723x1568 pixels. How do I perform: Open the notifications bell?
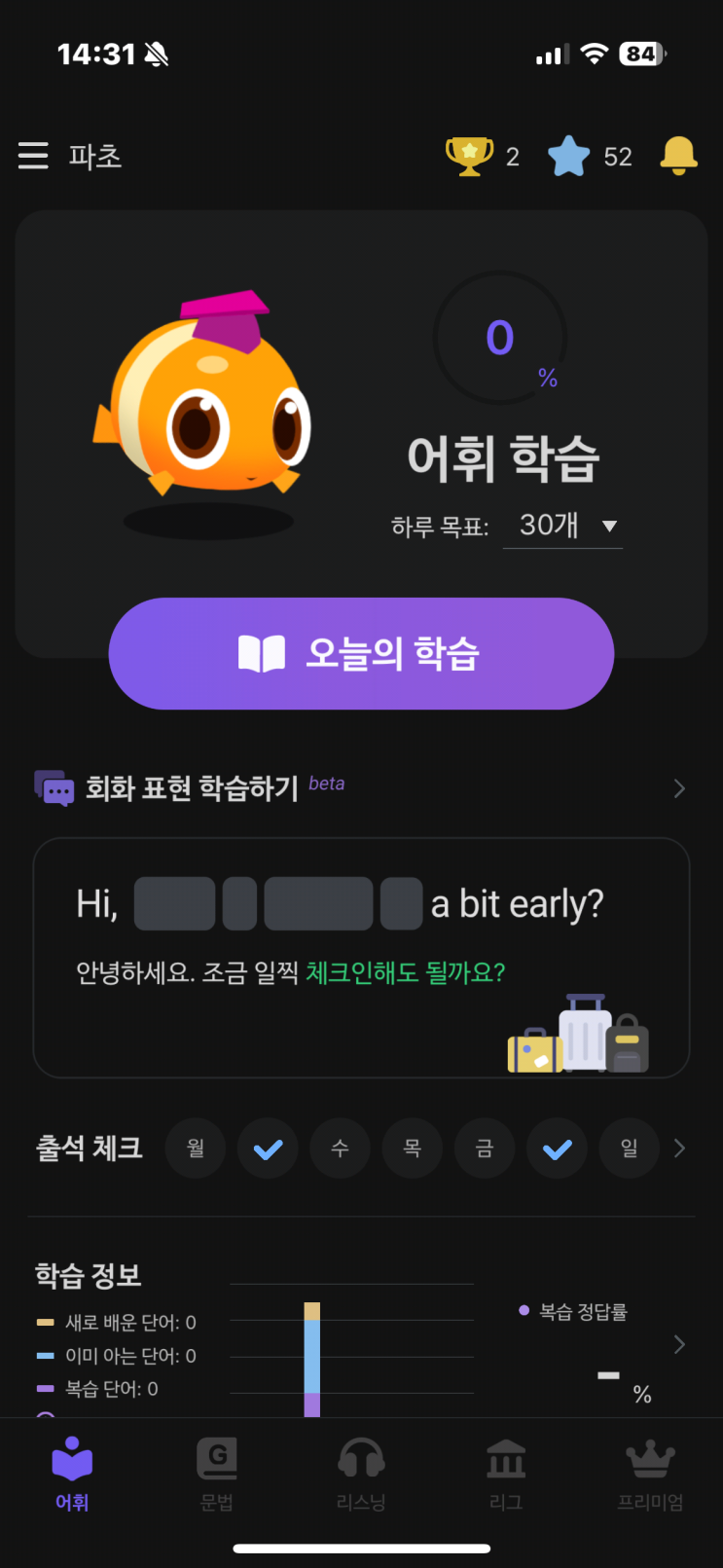(x=678, y=156)
